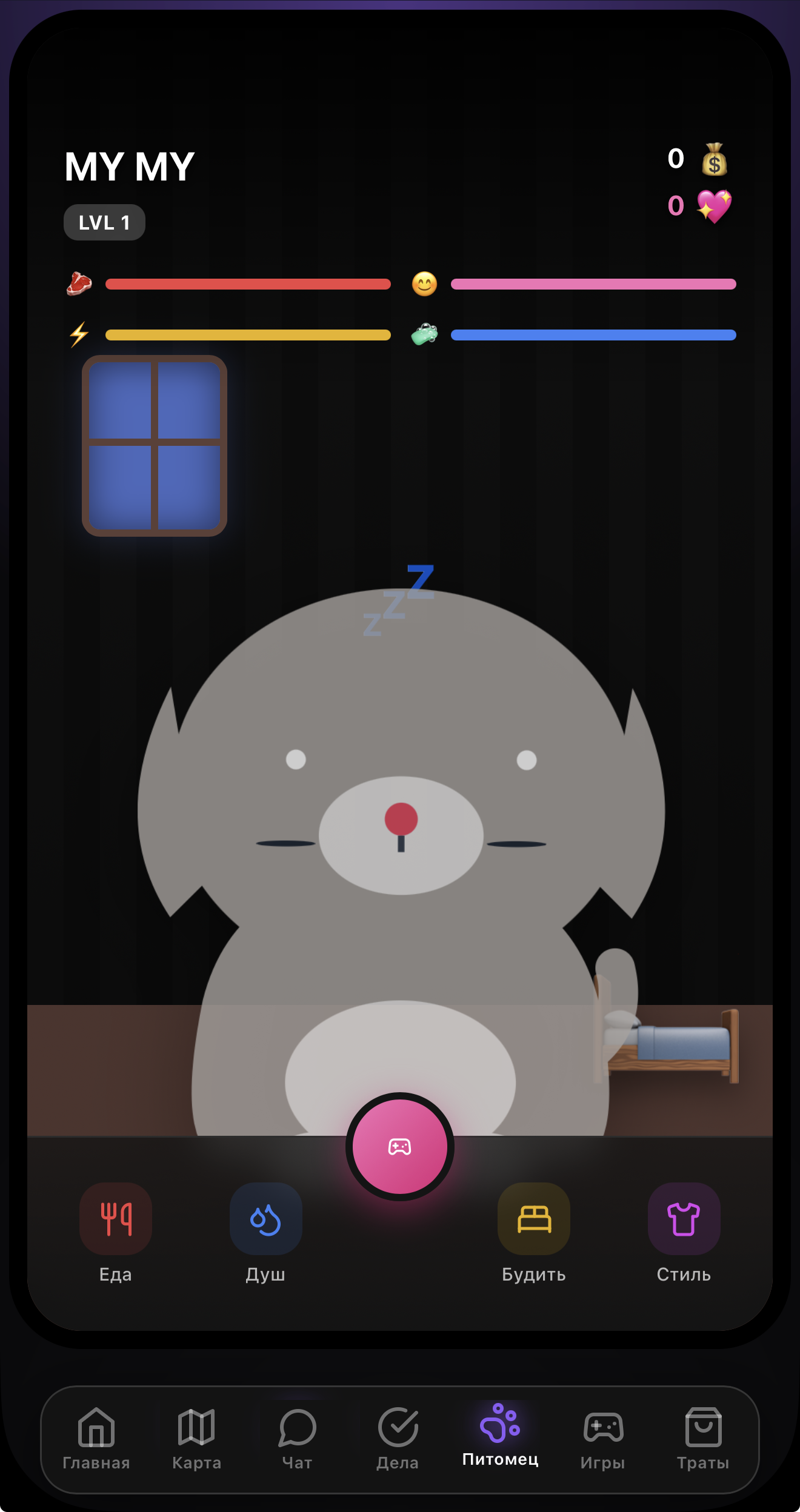Screen dimensions: 800x1512
Task: Tap the hunger bar next to the steak emoji
Action: 247,283
